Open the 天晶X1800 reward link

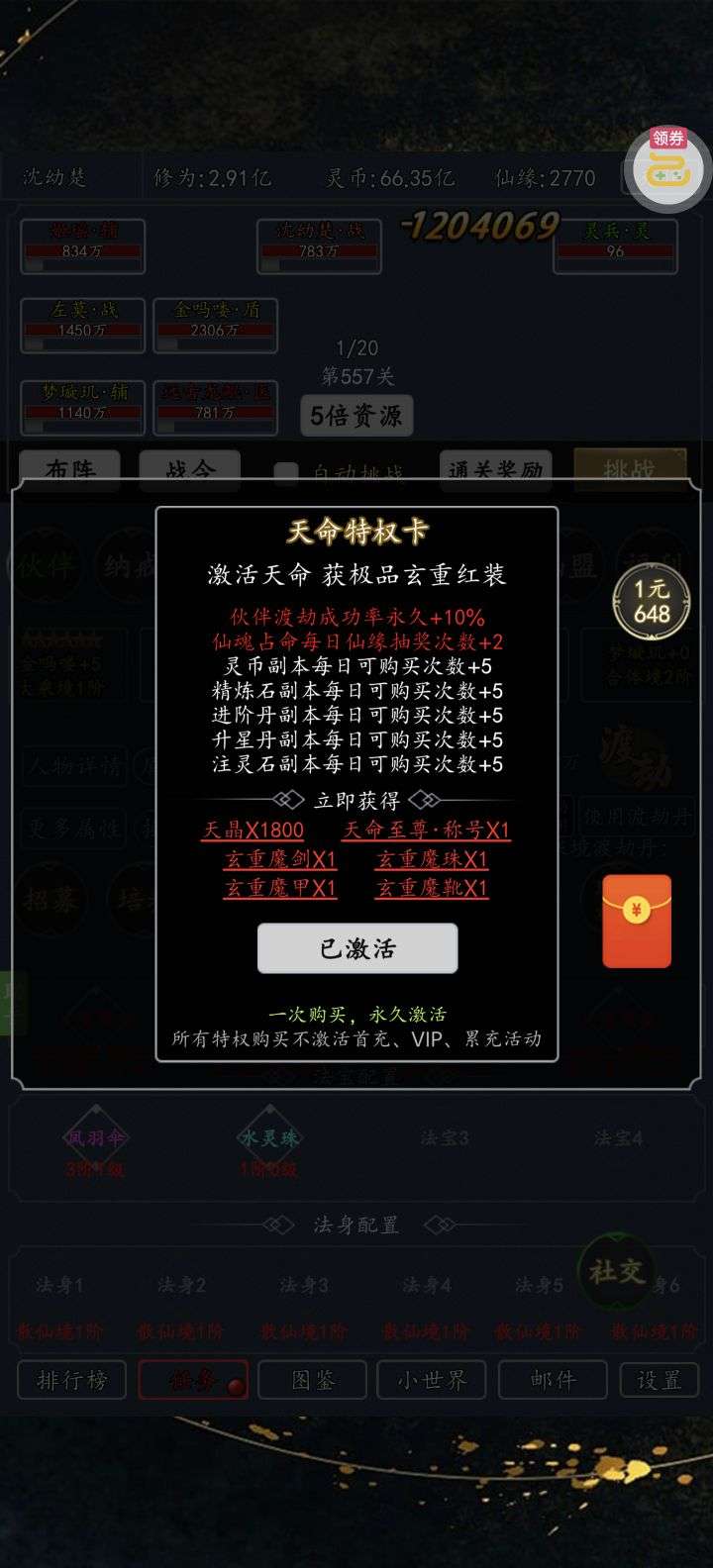pyautogui.click(x=253, y=830)
